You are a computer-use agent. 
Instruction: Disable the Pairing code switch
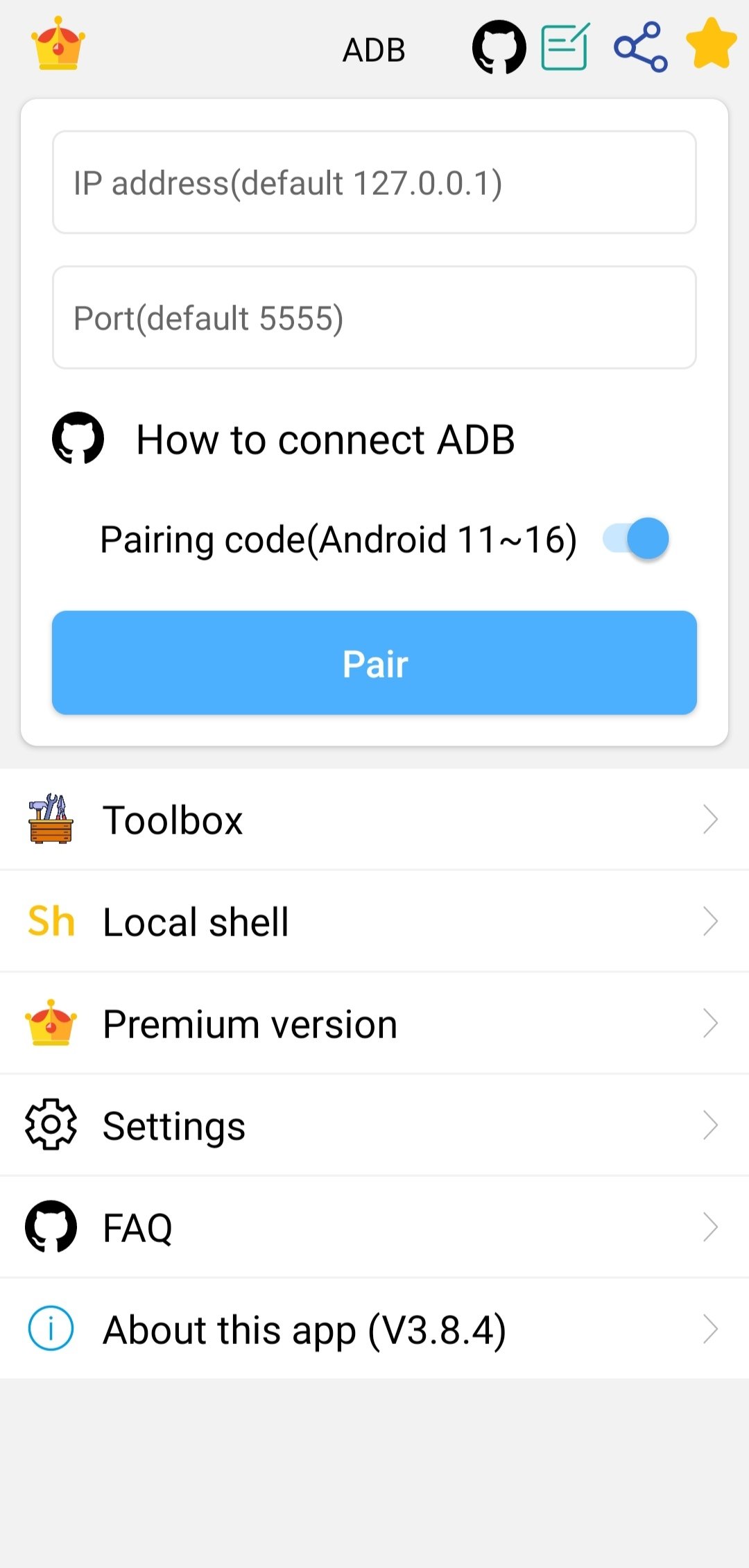click(x=636, y=539)
